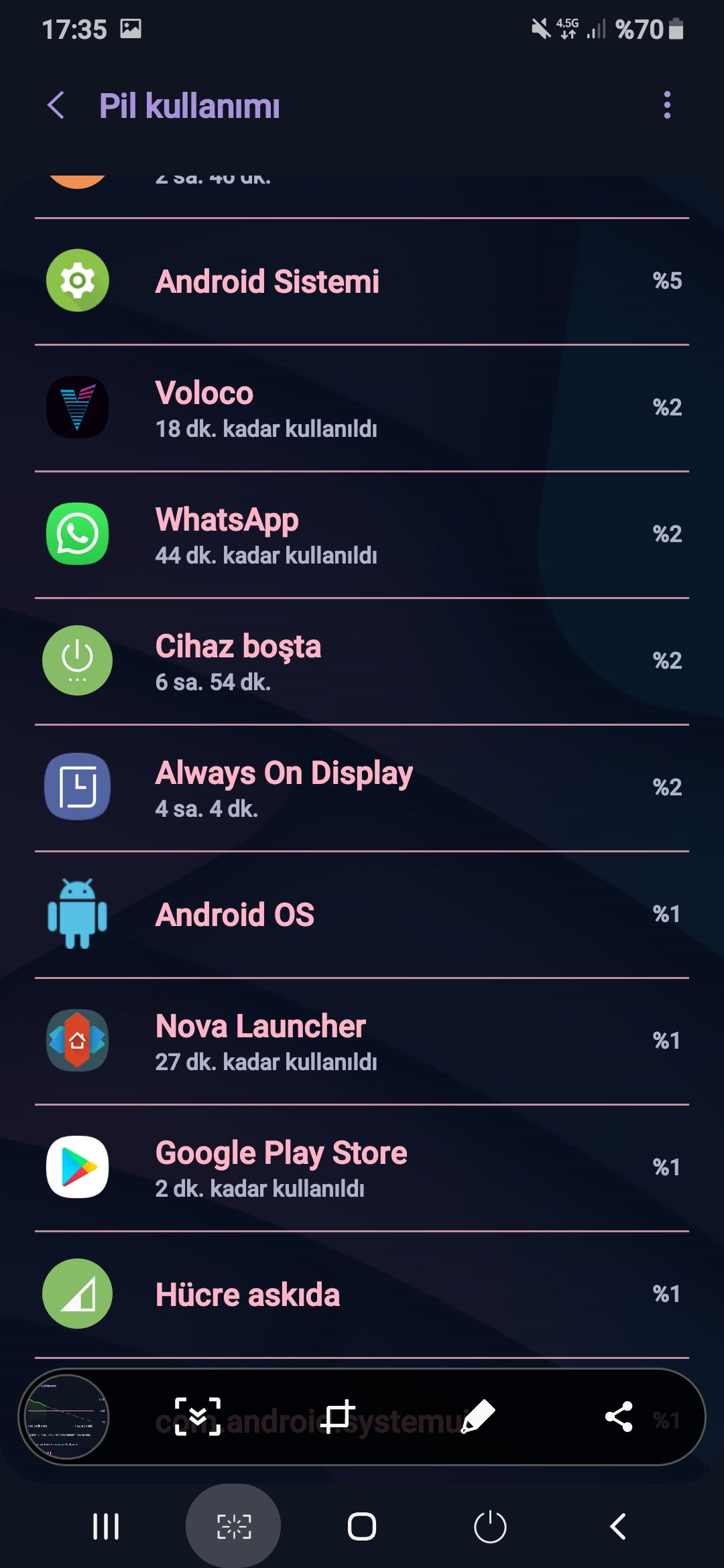Screen dimensions: 724x1568
Task: Share the captured screenshot
Action: coord(619,1417)
